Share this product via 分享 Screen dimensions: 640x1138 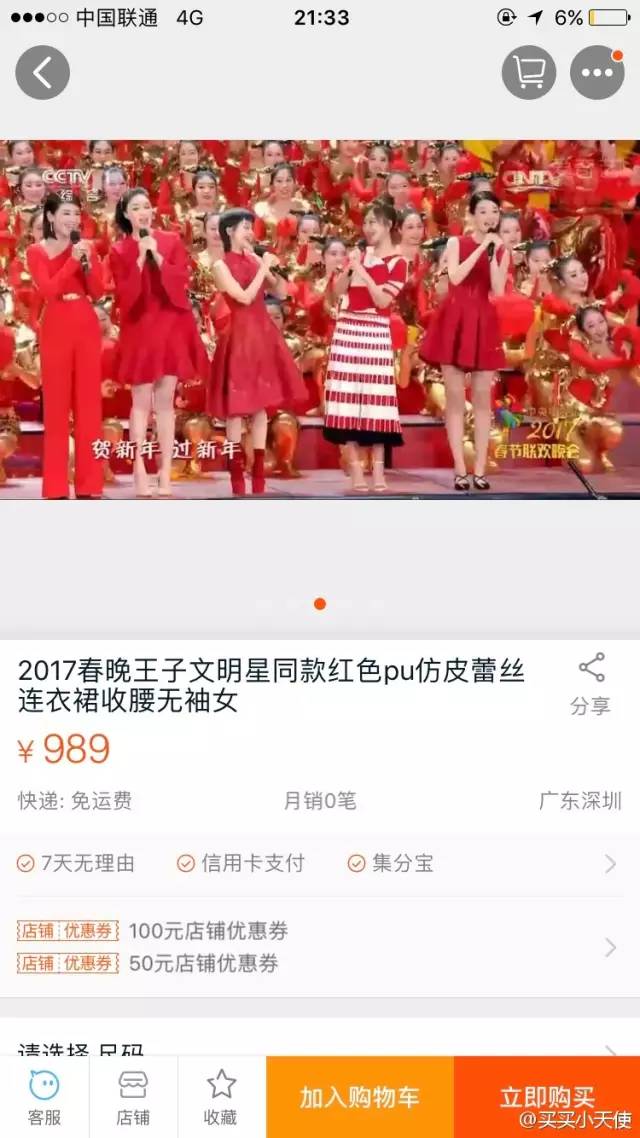590,685
